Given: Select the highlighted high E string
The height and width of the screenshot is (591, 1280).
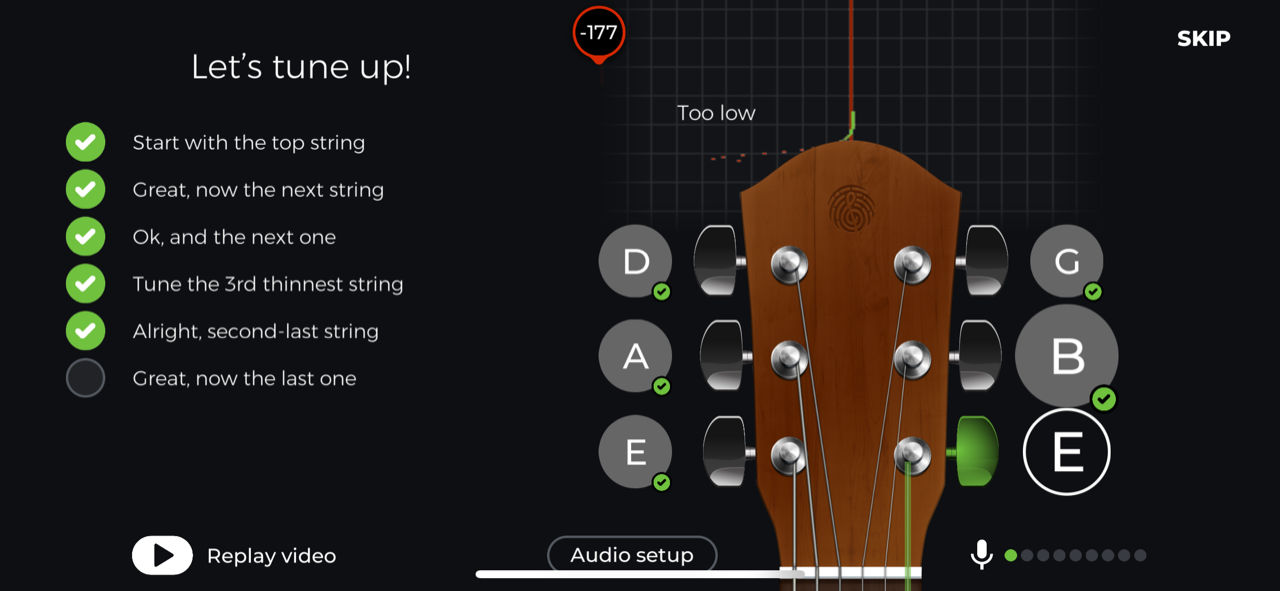Looking at the screenshot, I should [1066, 452].
